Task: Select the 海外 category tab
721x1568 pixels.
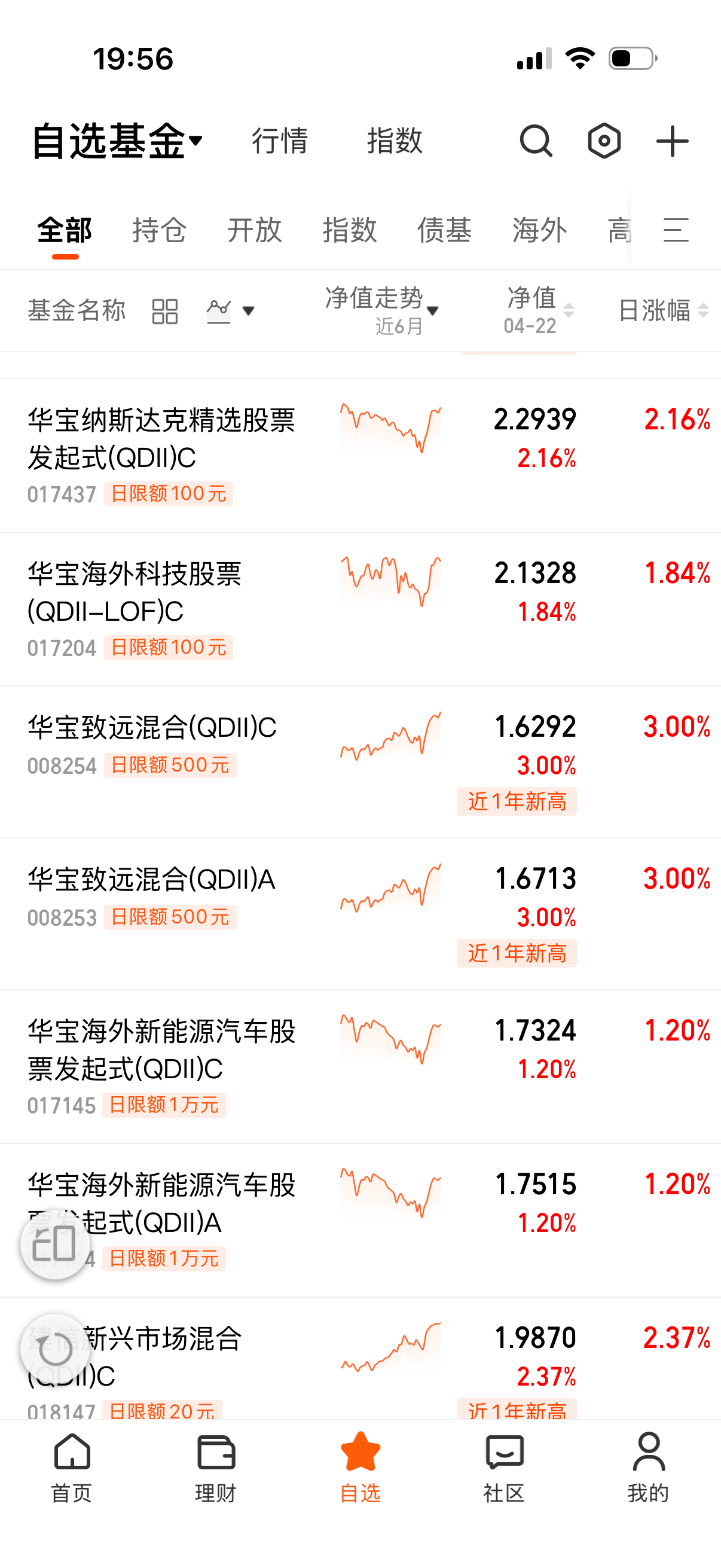Action: (540, 230)
